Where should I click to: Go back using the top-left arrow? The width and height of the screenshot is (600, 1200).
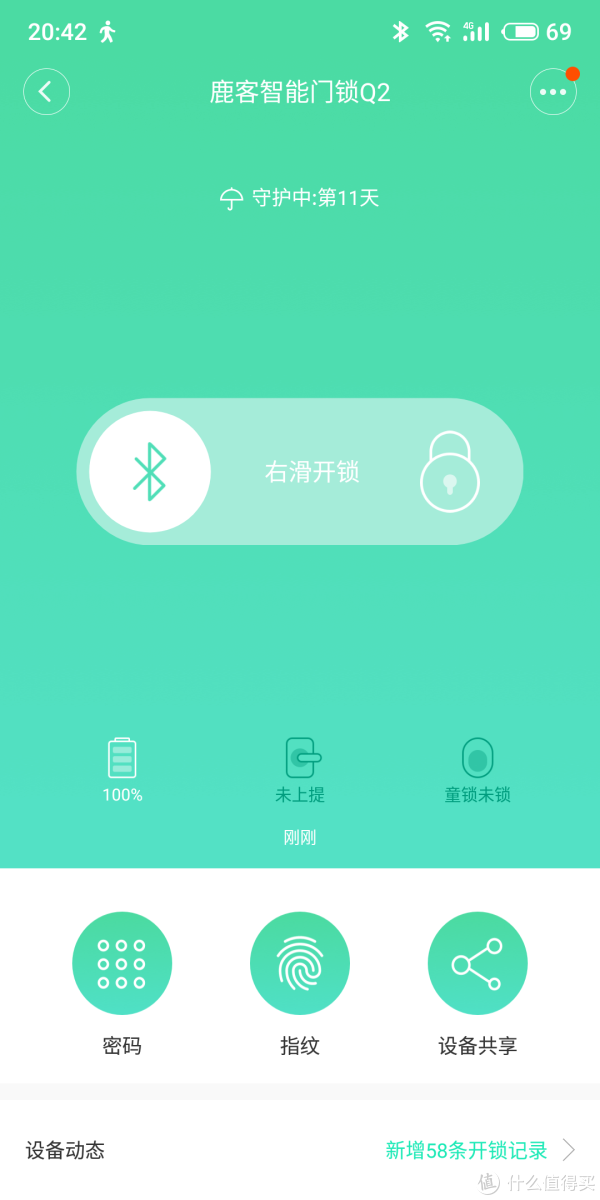[46, 92]
